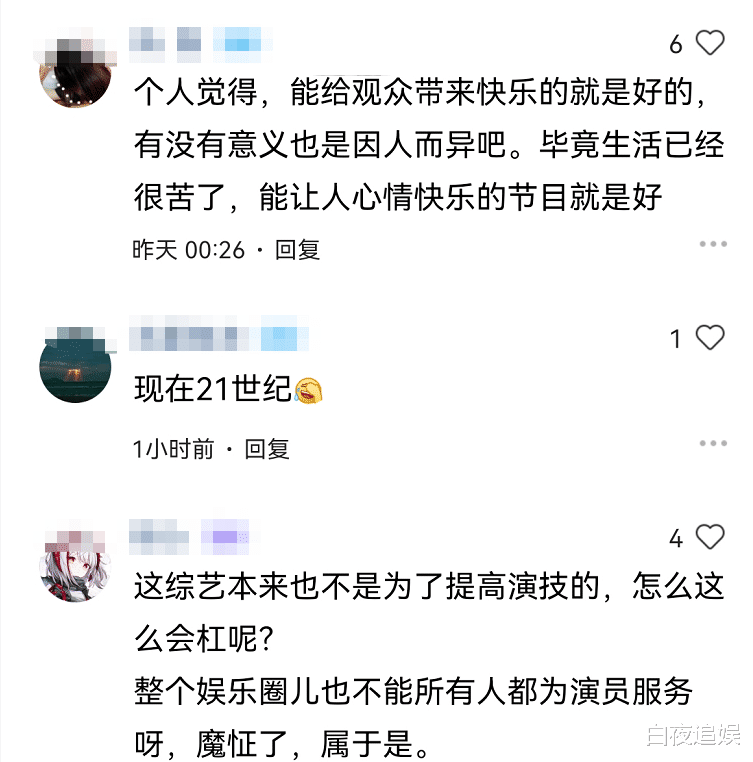Screen dimensions: 753x762
Task: Click the first commenter's username
Action: click(x=200, y=41)
